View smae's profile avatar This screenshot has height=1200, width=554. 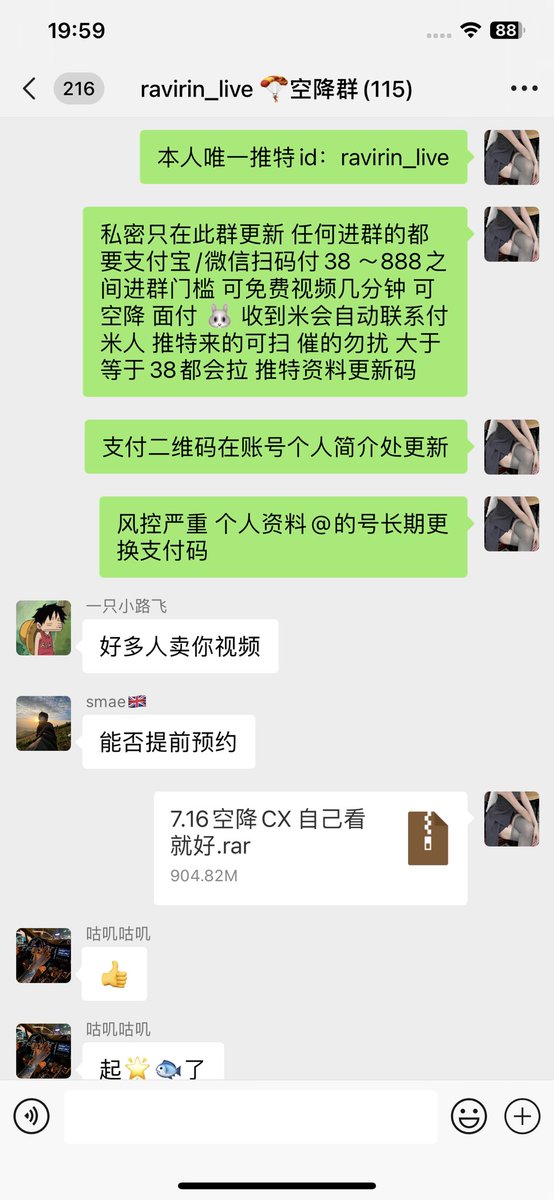pyautogui.click(x=43, y=723)
